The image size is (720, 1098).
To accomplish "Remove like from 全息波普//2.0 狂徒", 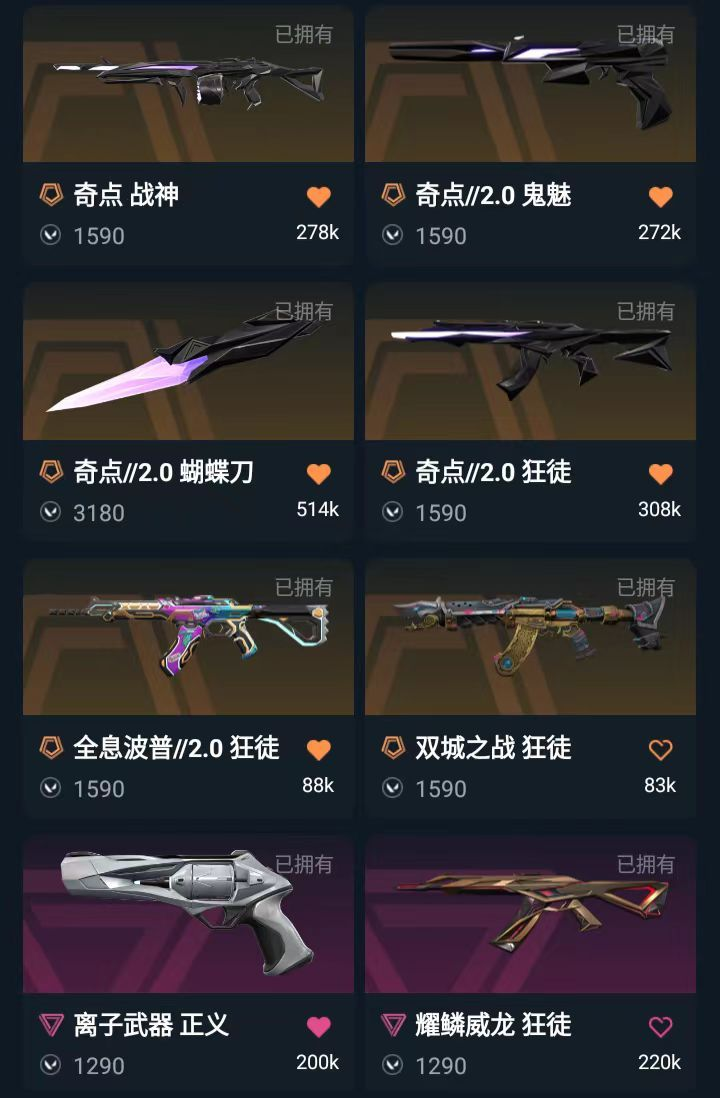I will (318, 750).
